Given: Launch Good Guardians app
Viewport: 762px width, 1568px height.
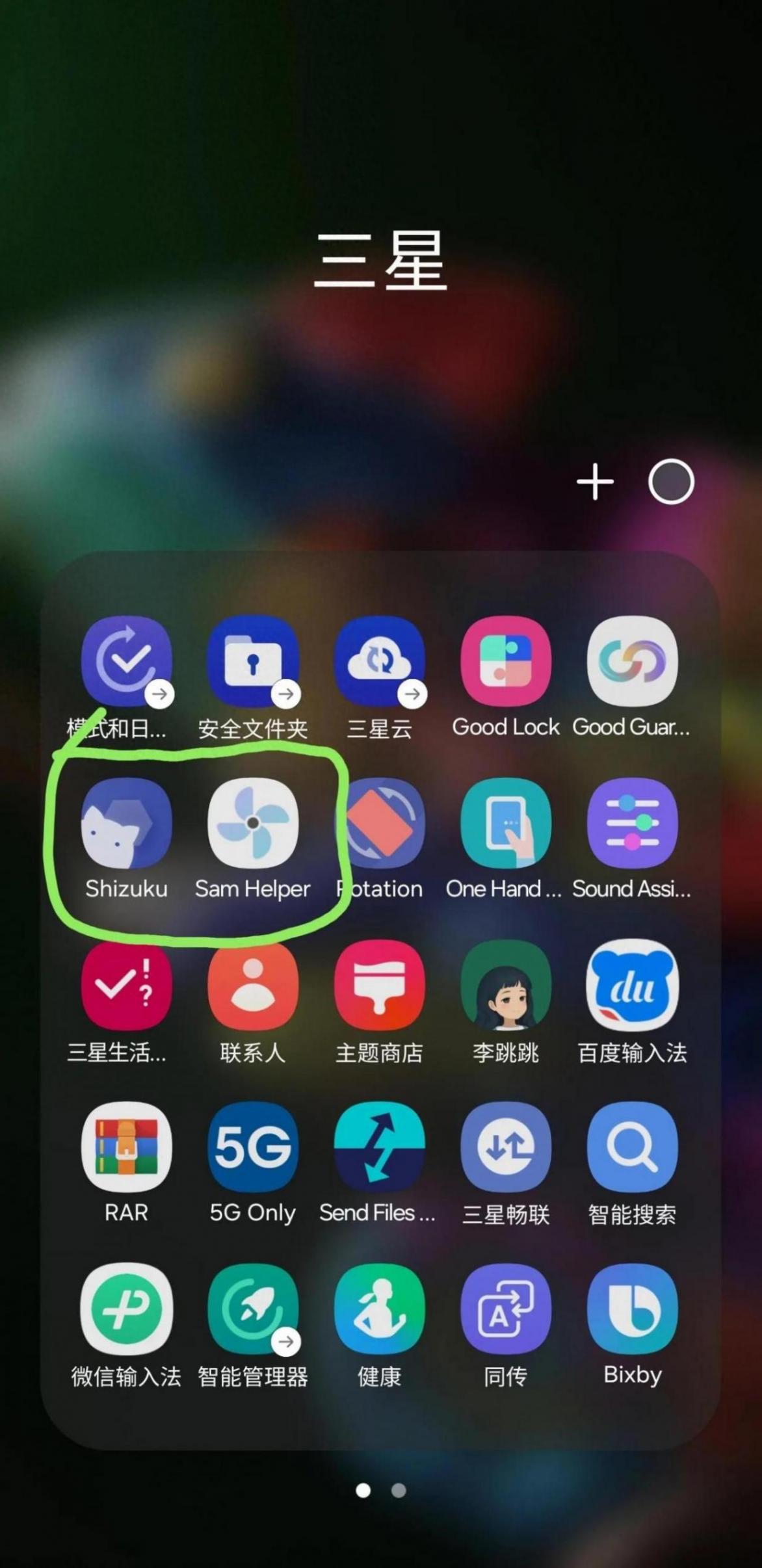Looking at the screenshot, I should [632, 662].
